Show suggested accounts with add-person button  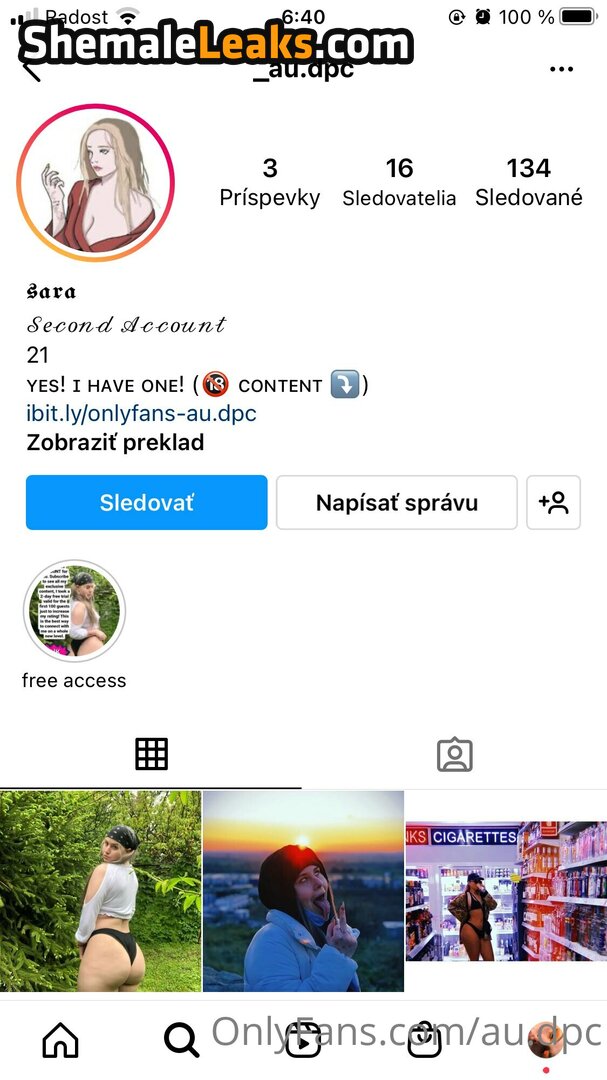pyautogui.click(x=553, y=502)
